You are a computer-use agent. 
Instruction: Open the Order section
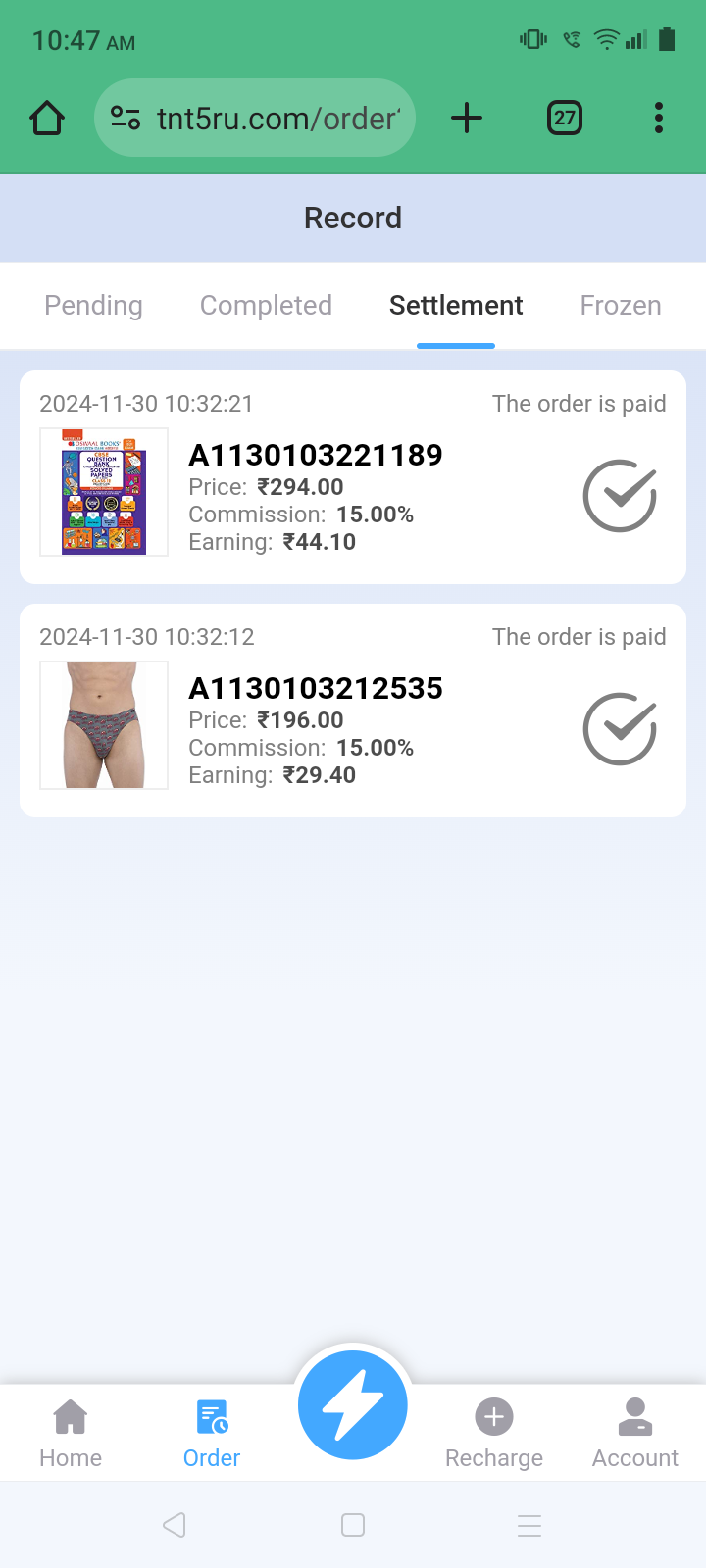point(212,1432)
